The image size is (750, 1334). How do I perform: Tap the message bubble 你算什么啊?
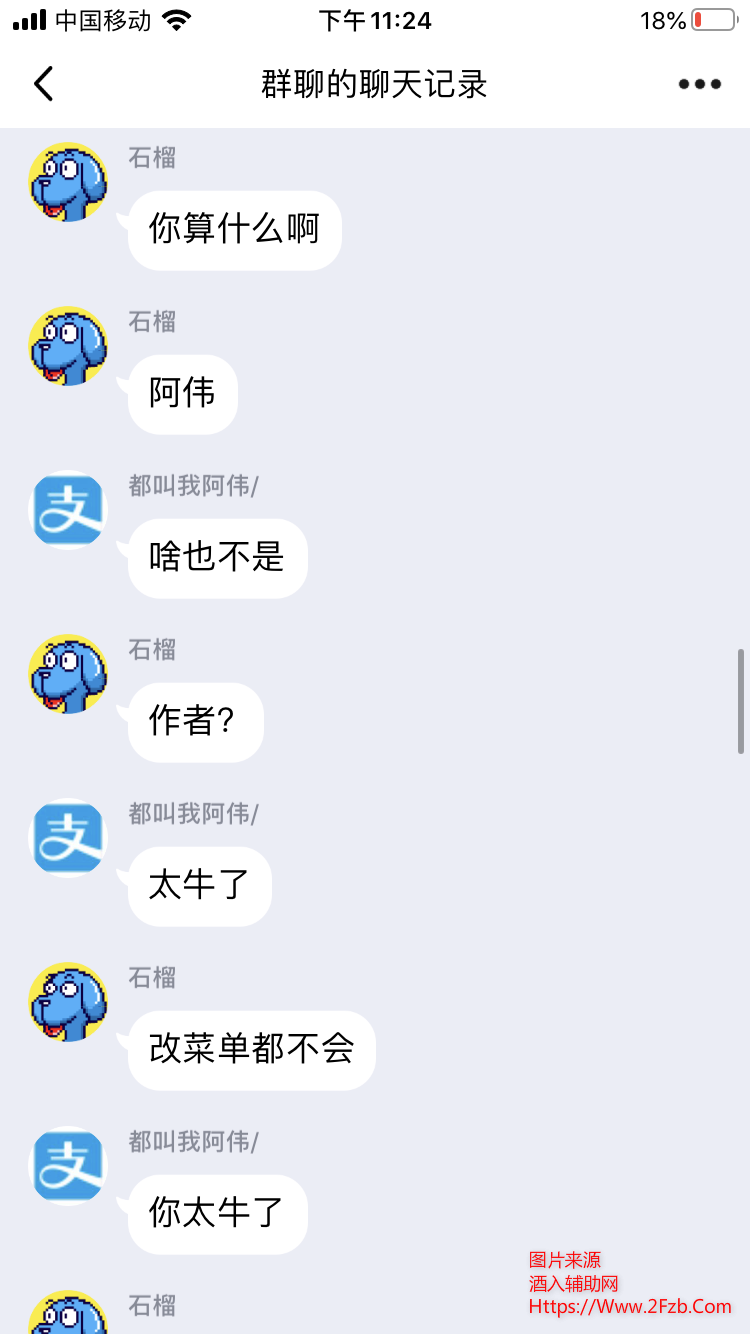click(x=233, y=230)
